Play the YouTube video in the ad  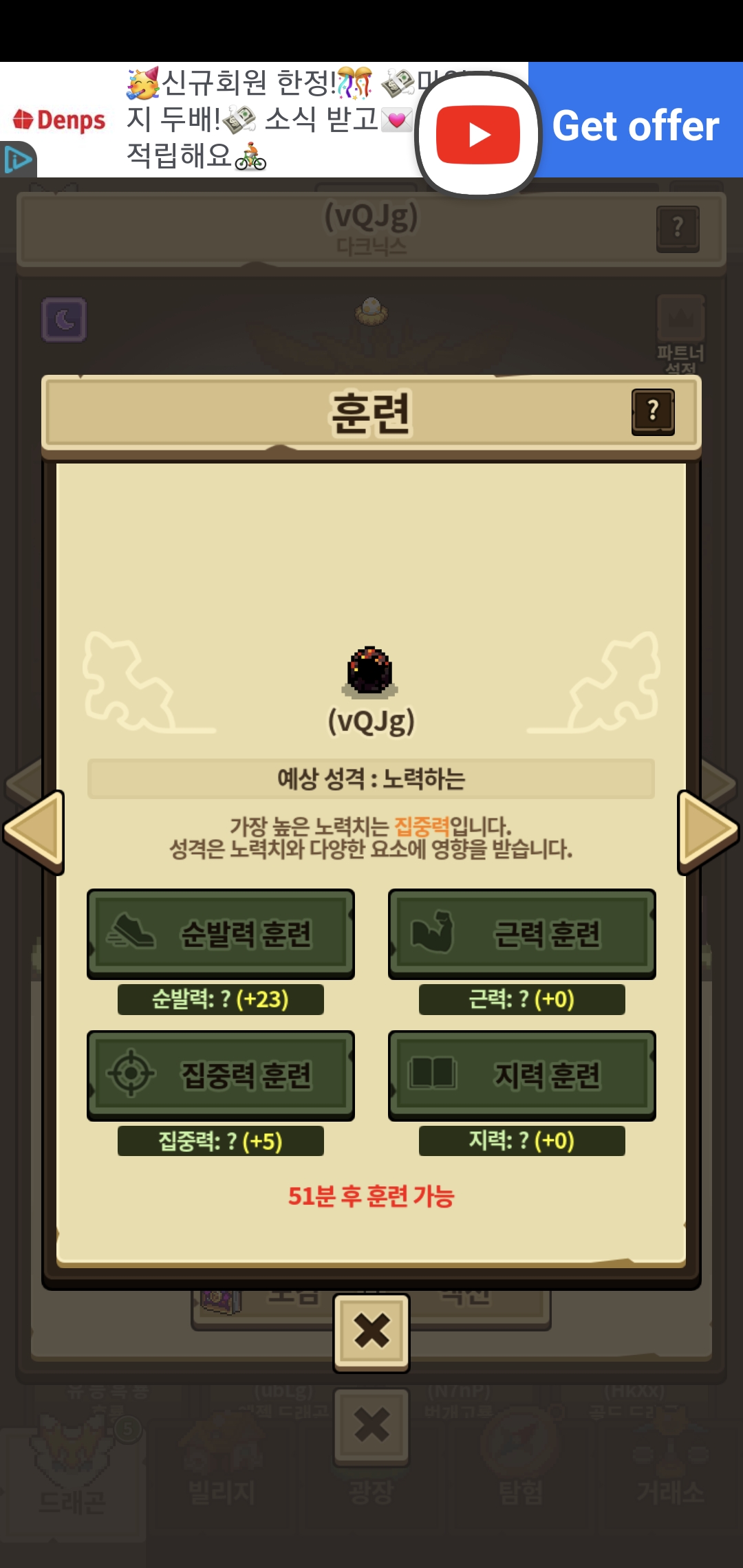(x=478, y=135)
